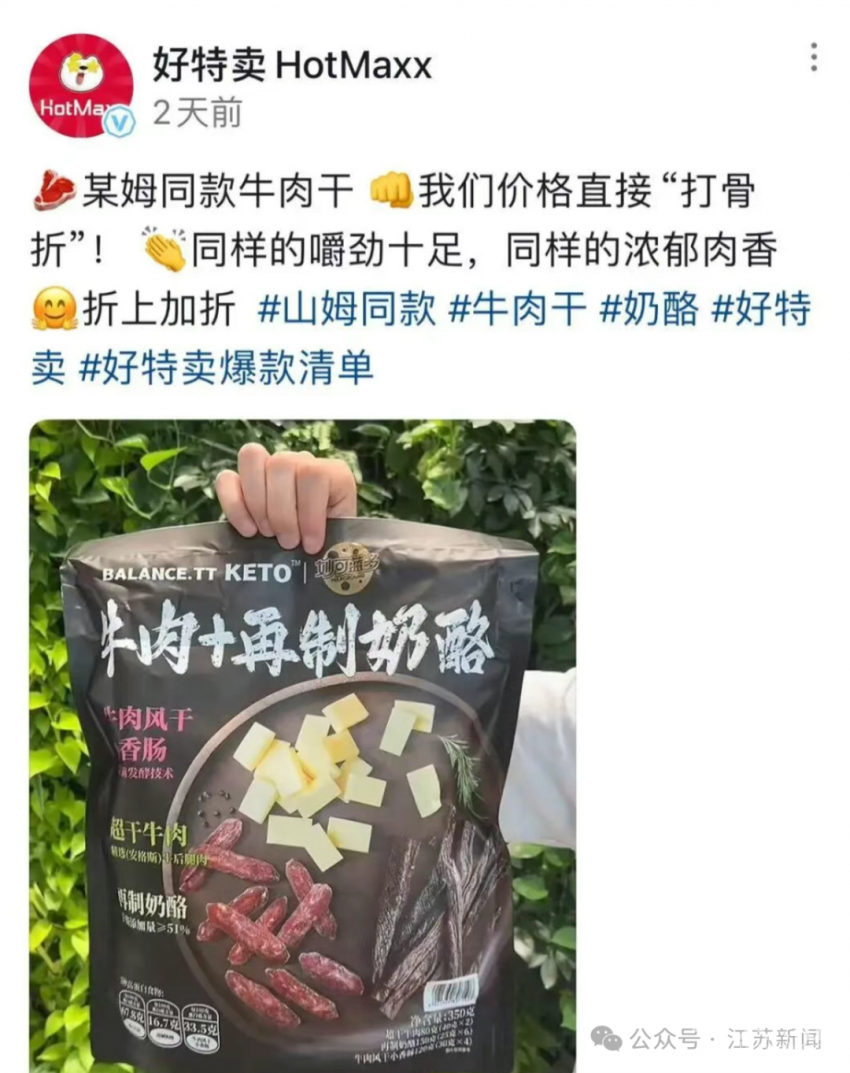View the beef and cheese snack photo
Viewport: 850px width, 1073px height.
pyautogui.click(x=302, y=745)
